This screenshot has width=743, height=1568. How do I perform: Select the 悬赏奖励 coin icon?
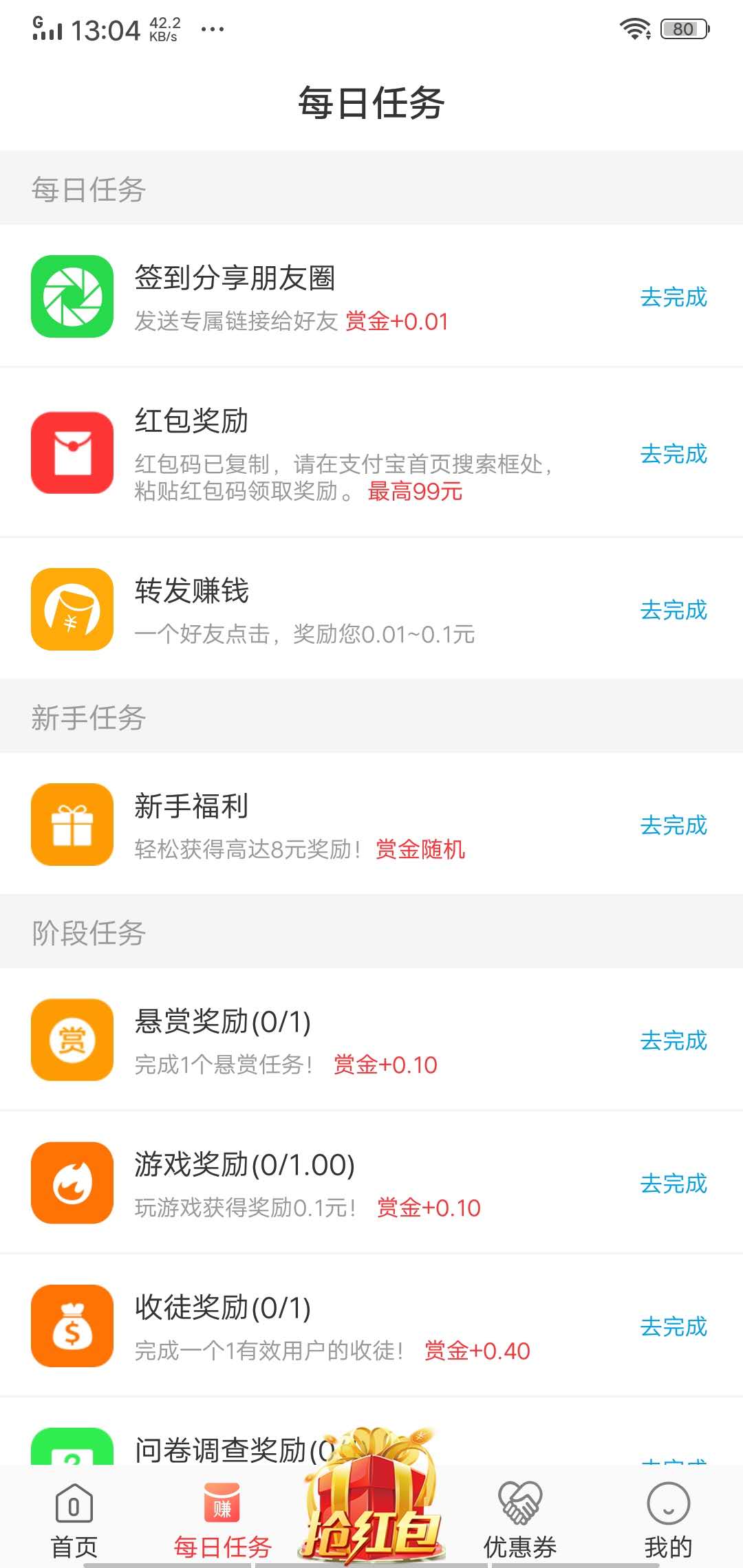click(71, 1041)
